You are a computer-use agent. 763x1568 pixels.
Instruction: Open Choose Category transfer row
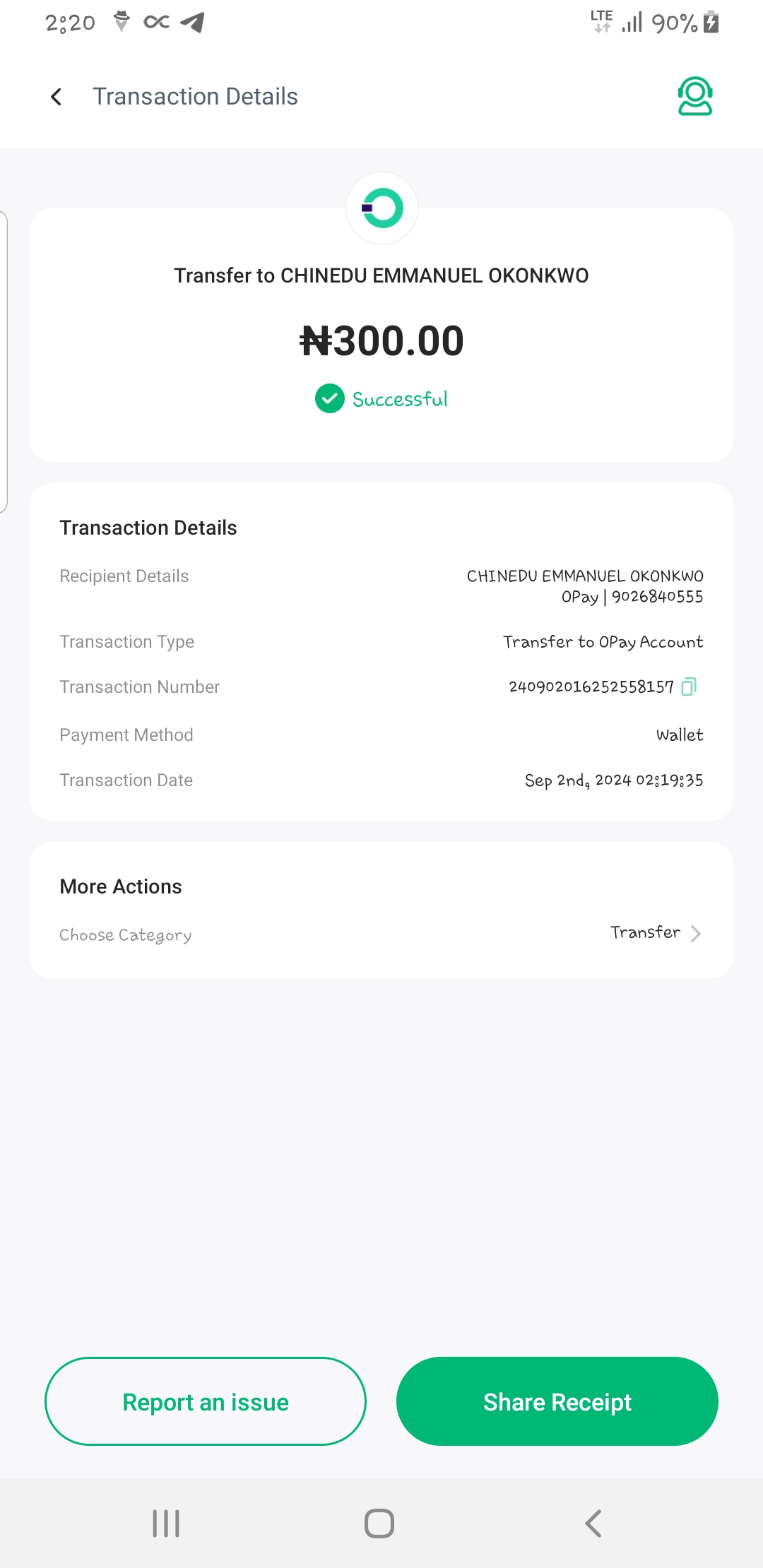[x=655, y=933]
